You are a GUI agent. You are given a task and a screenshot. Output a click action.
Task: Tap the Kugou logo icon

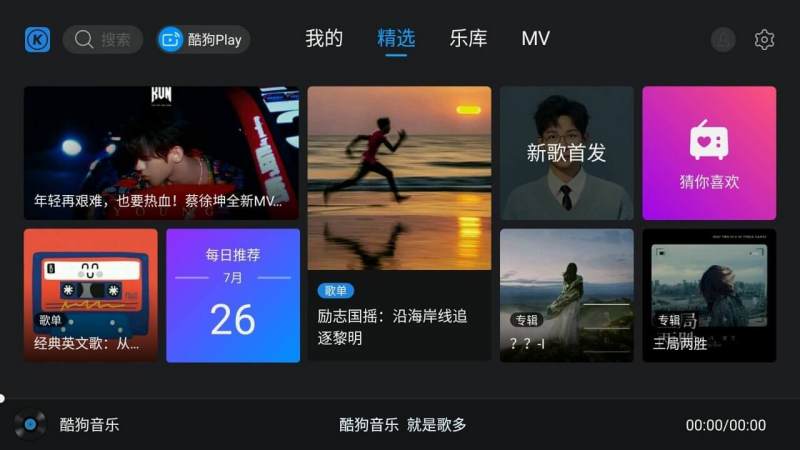pos(37,39)
